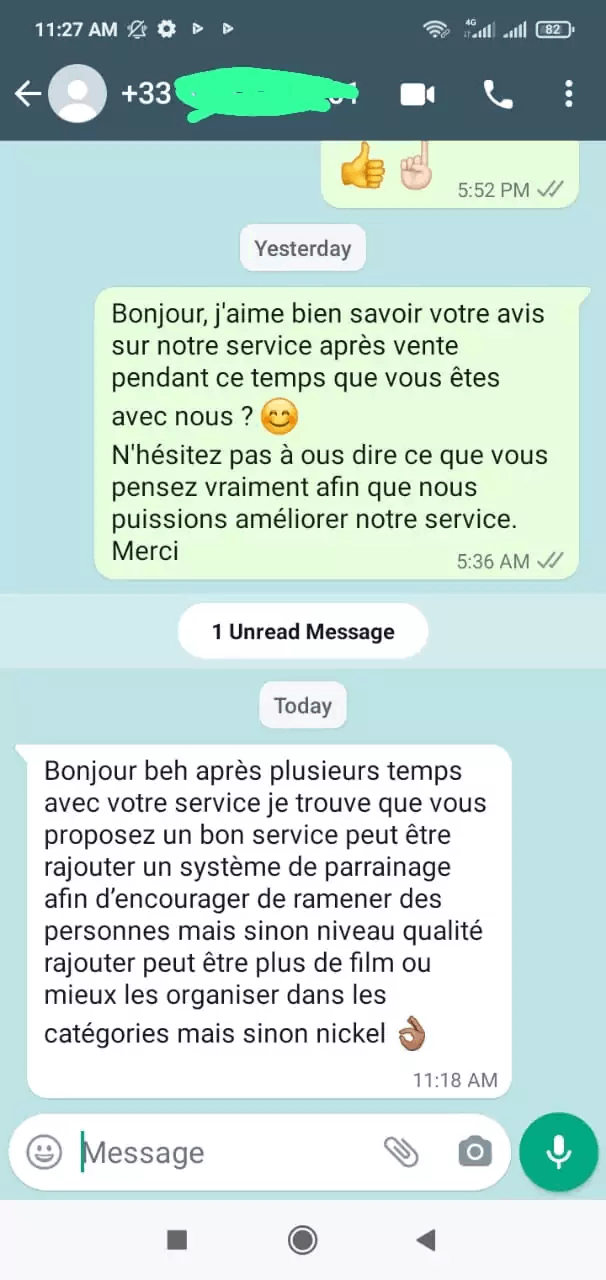Viewport: 606px width, 1280px height.
Task: Go back to the chat list
Action: [27, 94]
